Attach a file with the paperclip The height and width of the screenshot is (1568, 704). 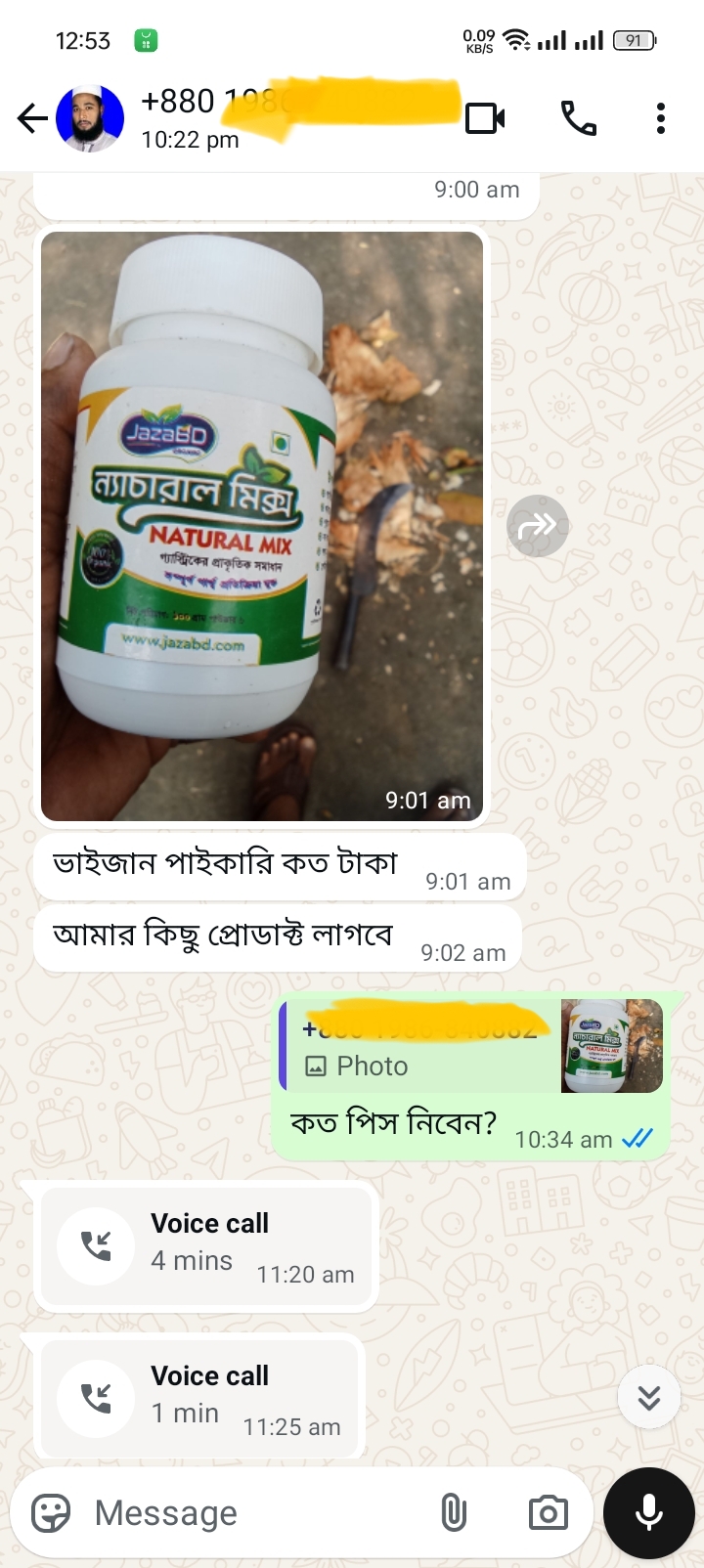453,1513
